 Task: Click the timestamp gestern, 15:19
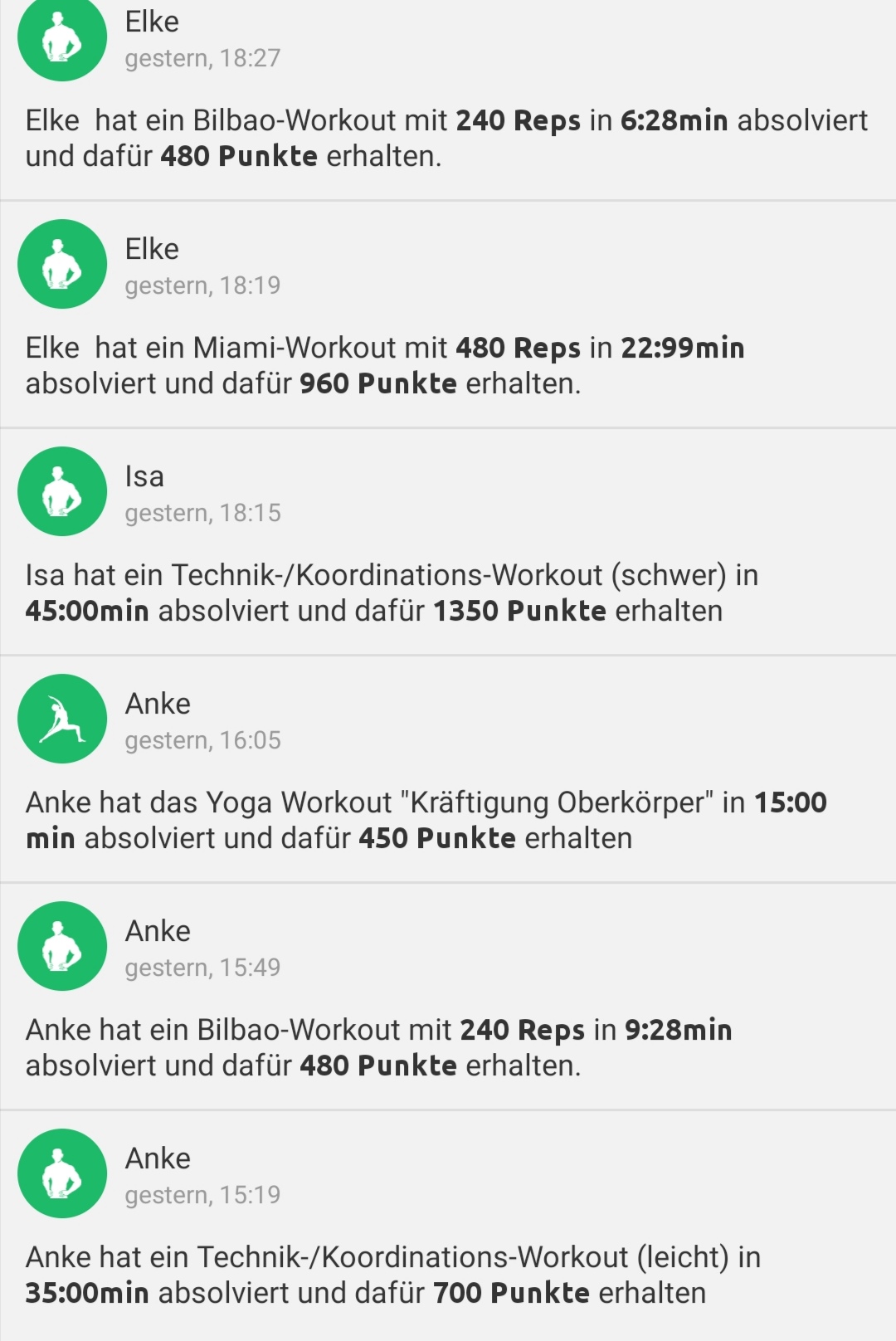click(x=202, y=1195)
